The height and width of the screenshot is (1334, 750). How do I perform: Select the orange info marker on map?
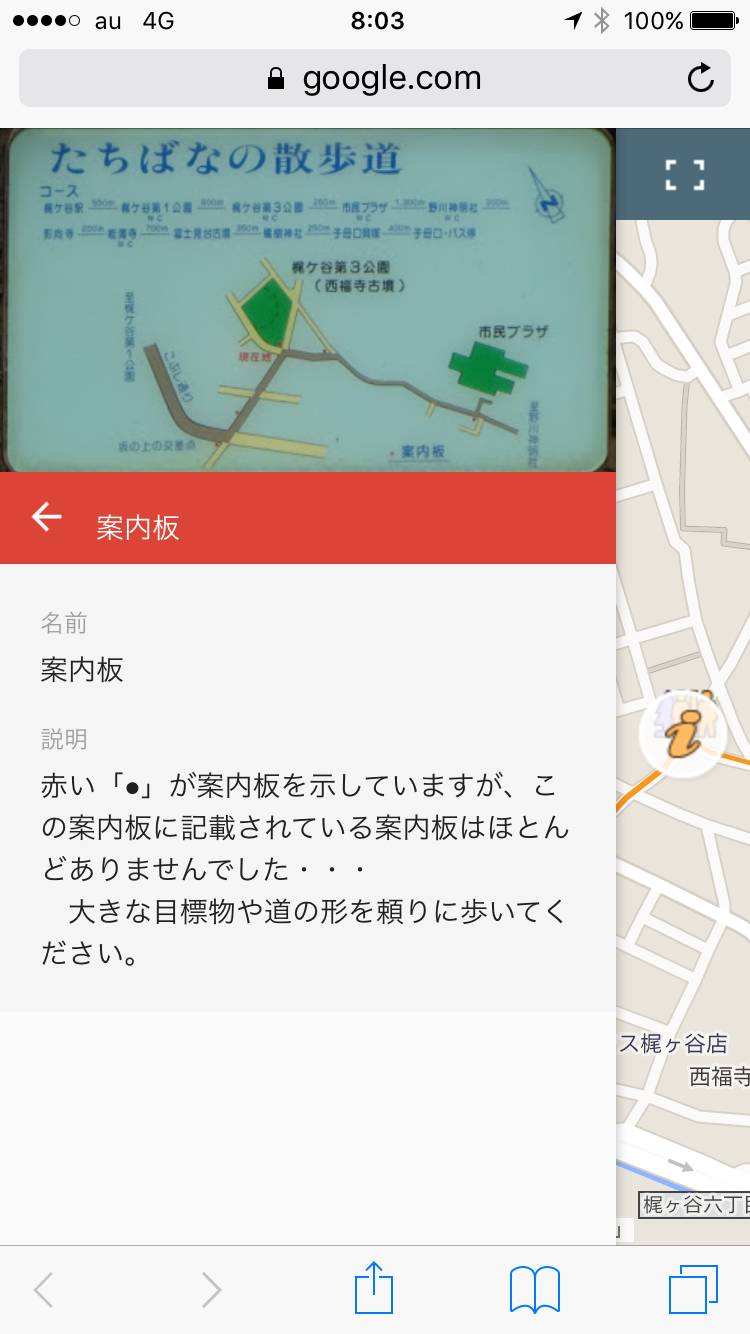[684, 733]
